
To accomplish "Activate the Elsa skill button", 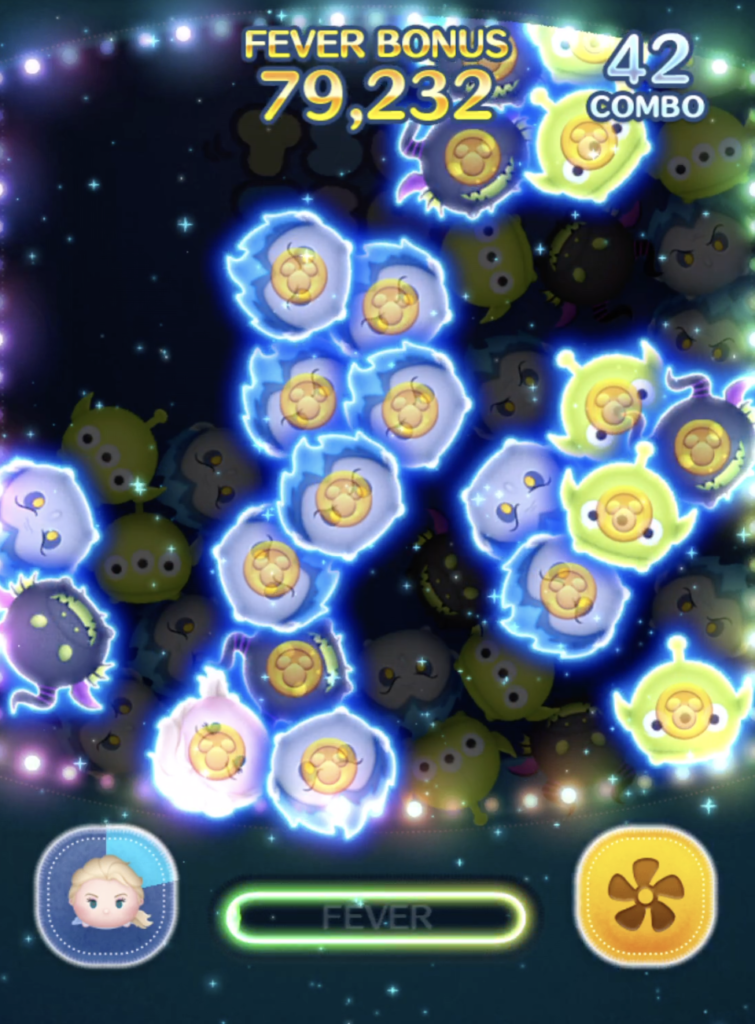I will click(106, 894).
